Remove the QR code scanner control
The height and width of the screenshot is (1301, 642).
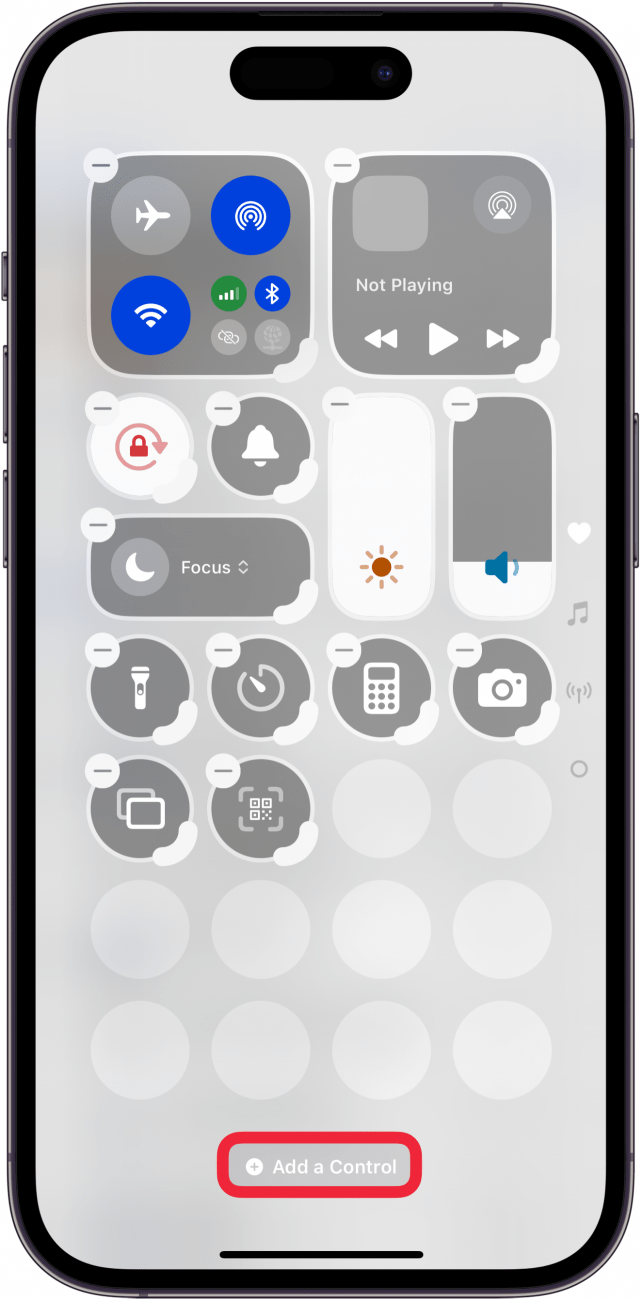click(x=221, y=770)
